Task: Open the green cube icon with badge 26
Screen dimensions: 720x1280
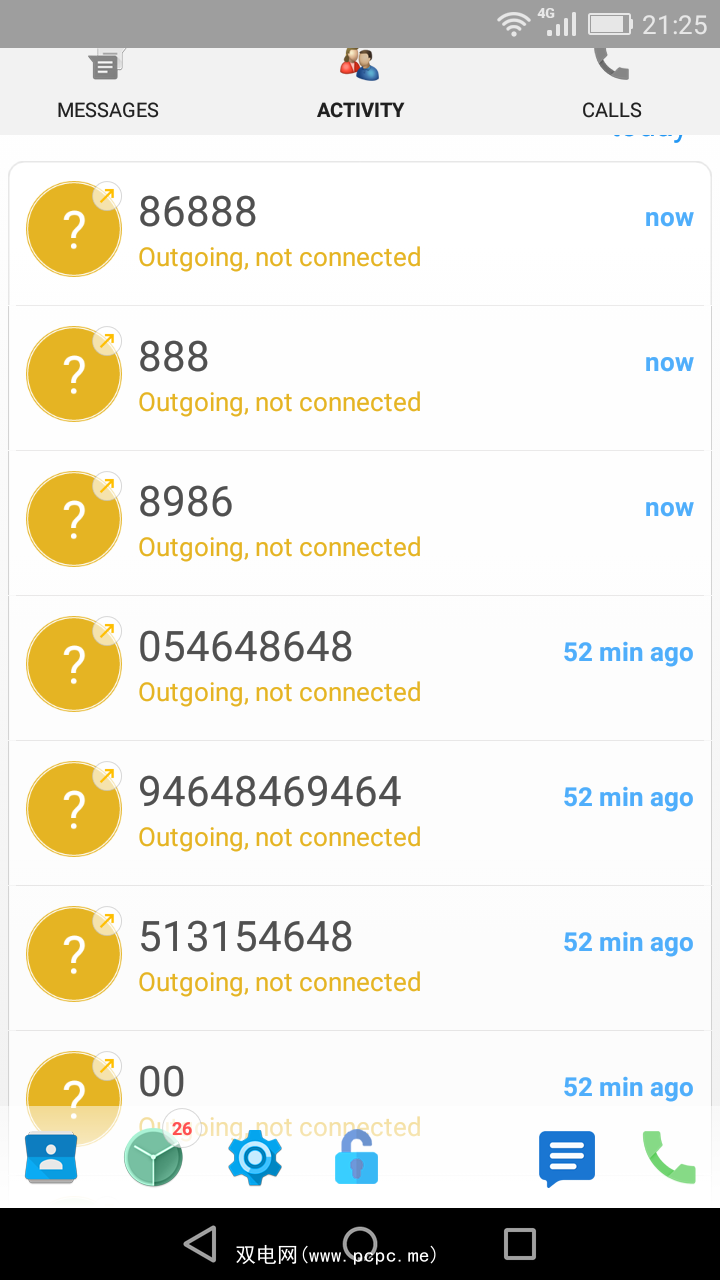Action: click(154, 1159)
